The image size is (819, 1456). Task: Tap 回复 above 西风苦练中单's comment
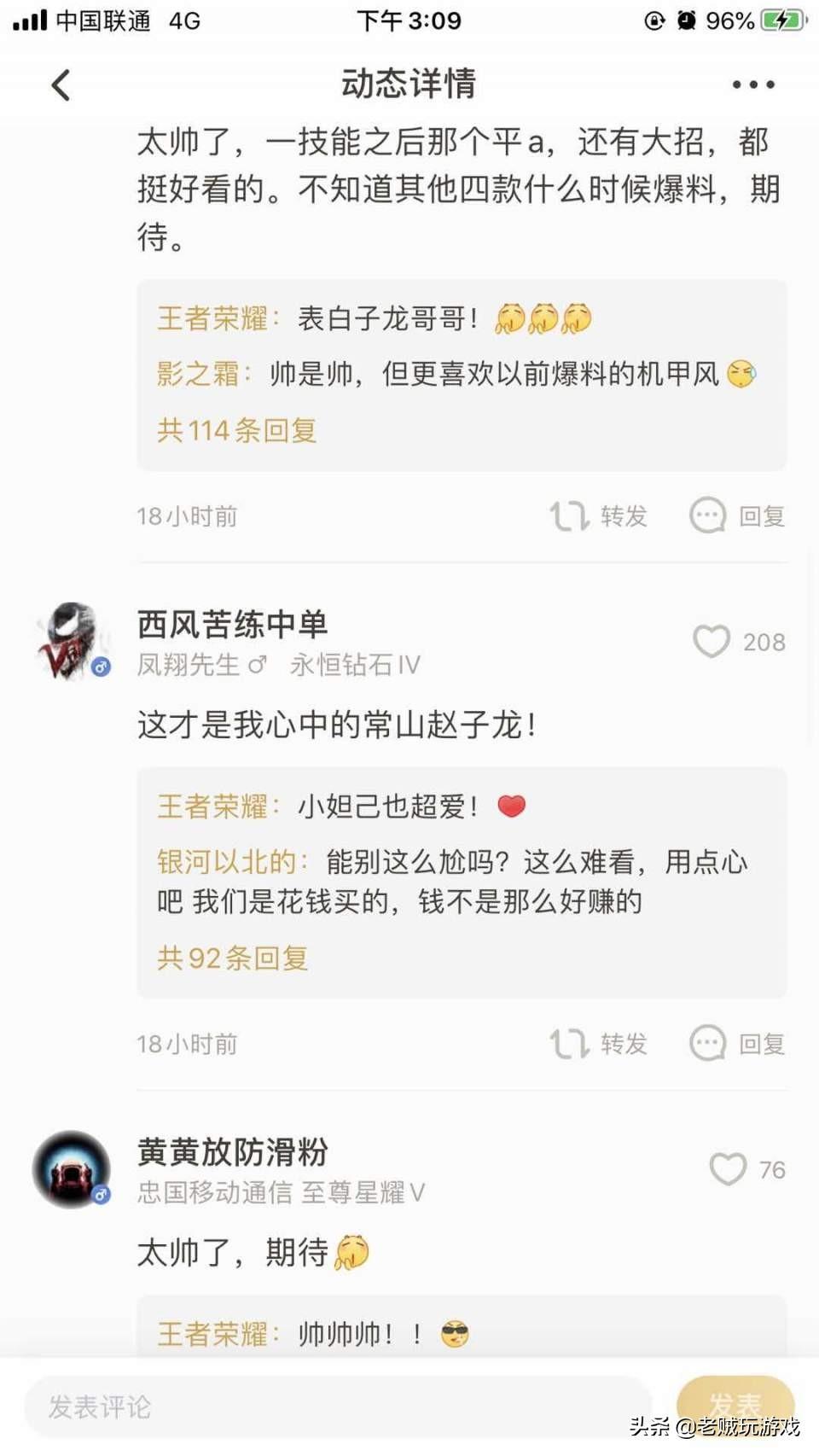click(737, 515)
